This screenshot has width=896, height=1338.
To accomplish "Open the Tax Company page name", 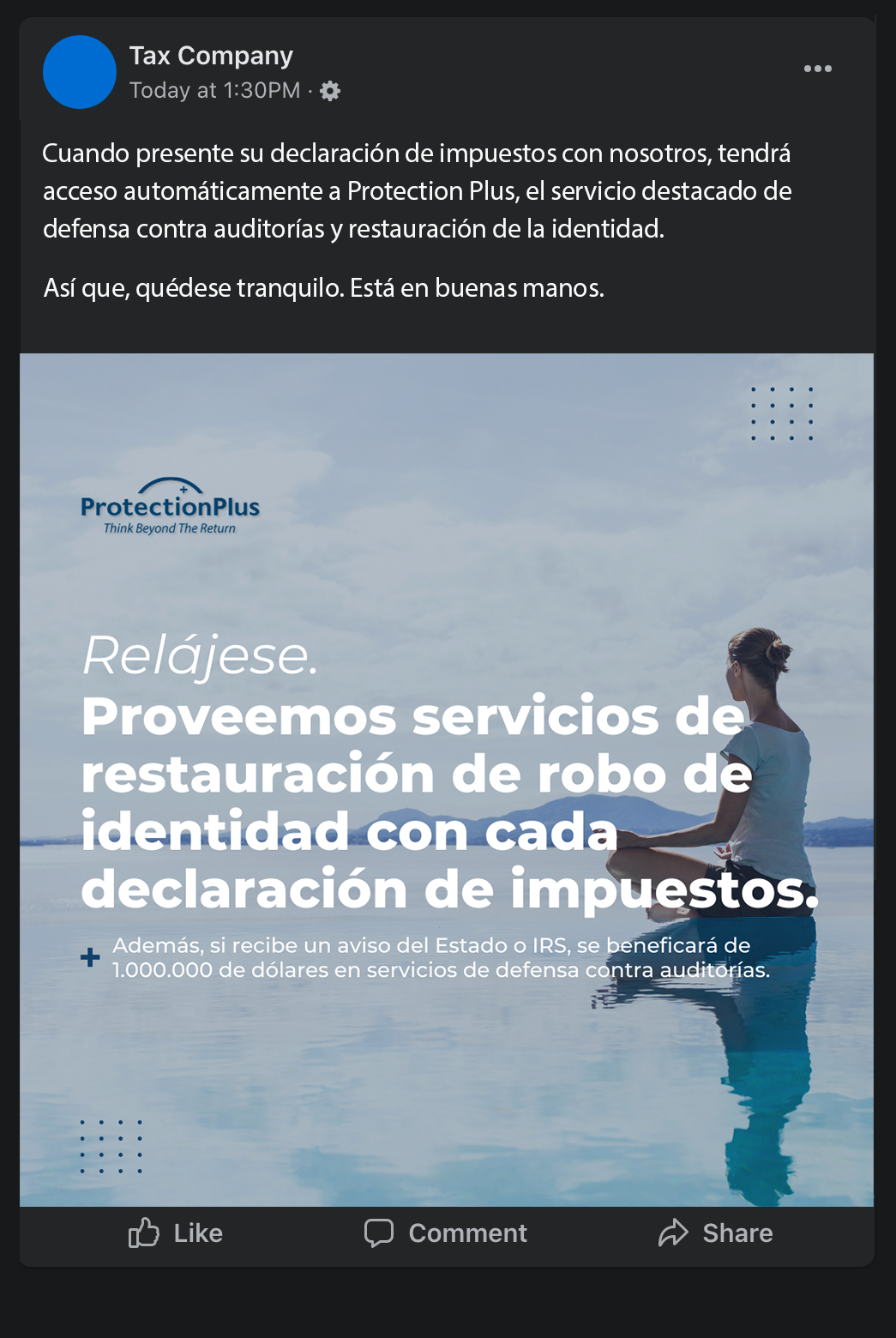I will pyautogui.click(x=211, y=56).
